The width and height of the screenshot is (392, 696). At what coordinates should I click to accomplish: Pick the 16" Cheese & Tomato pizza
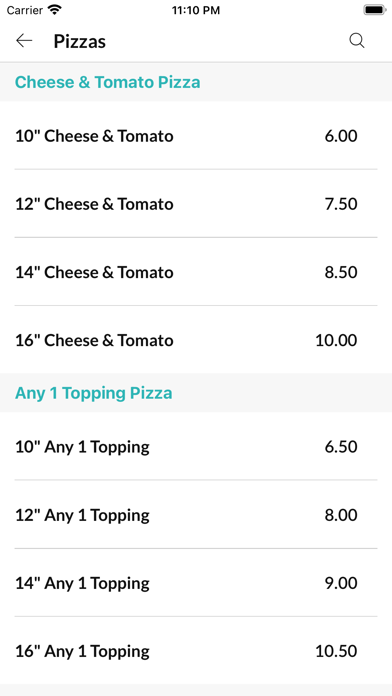[x=196, y=340]
